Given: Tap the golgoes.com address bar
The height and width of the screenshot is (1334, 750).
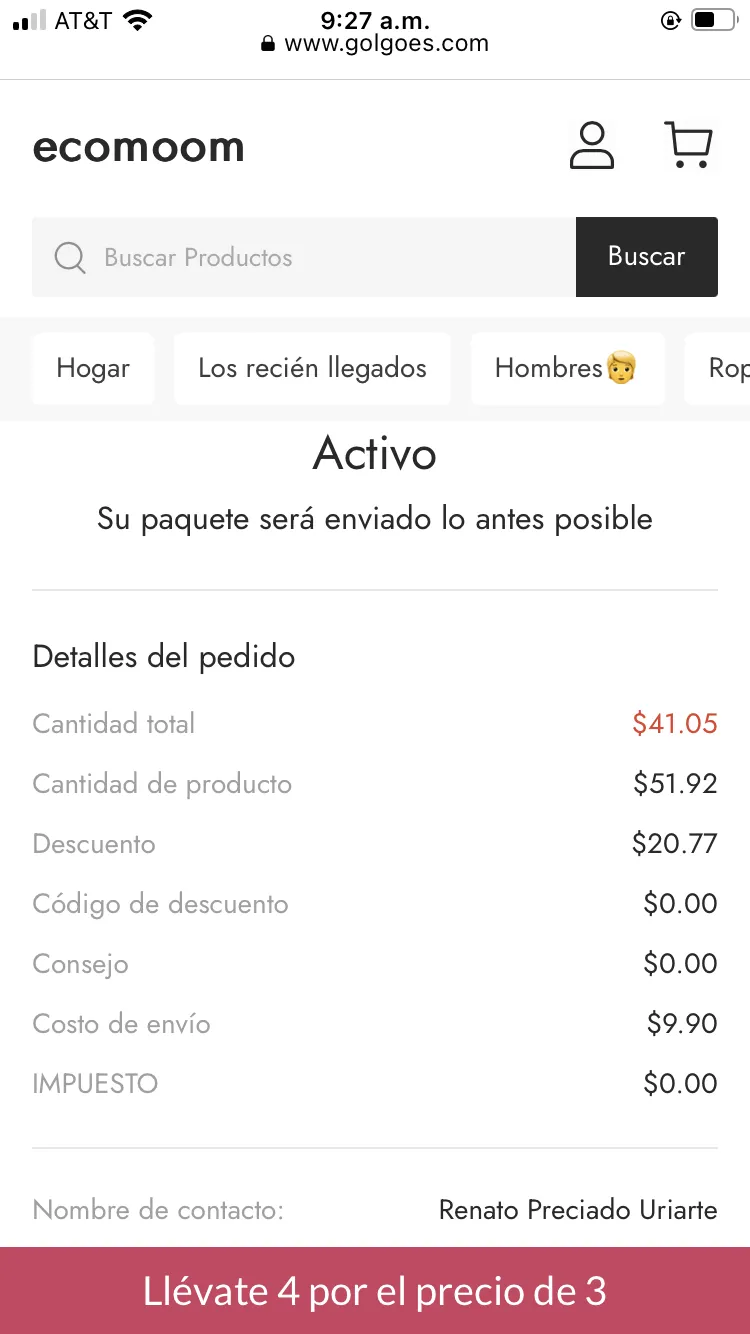Looking at the screenshot, I should pos(375,44).
